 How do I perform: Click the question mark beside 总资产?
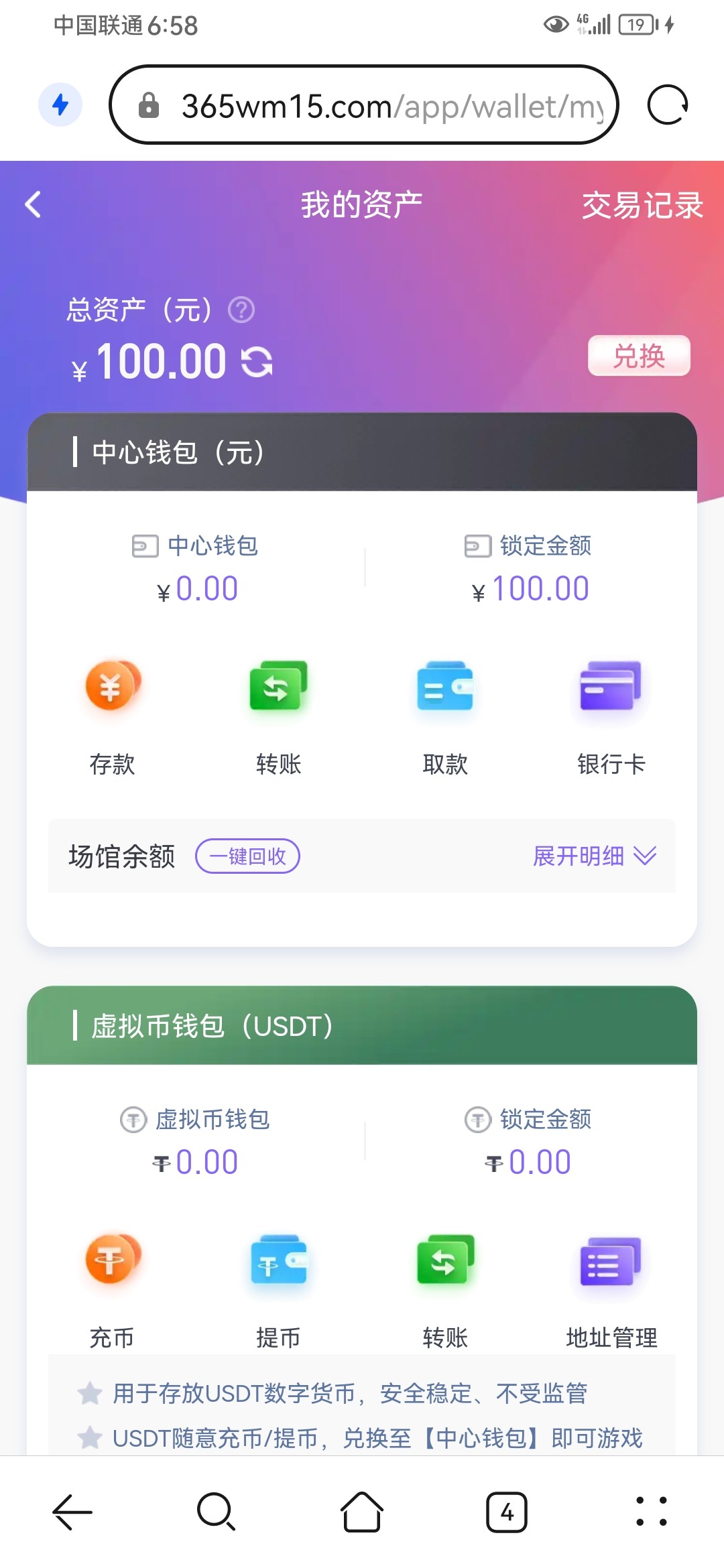(240, 310)
